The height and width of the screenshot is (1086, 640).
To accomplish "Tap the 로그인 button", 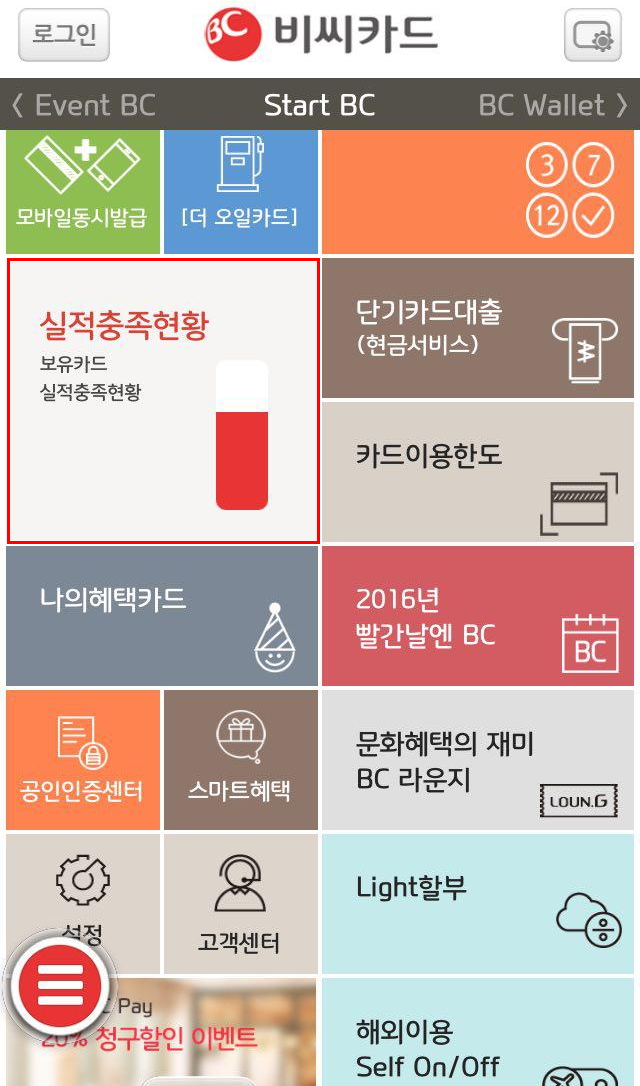I will 63,35.
